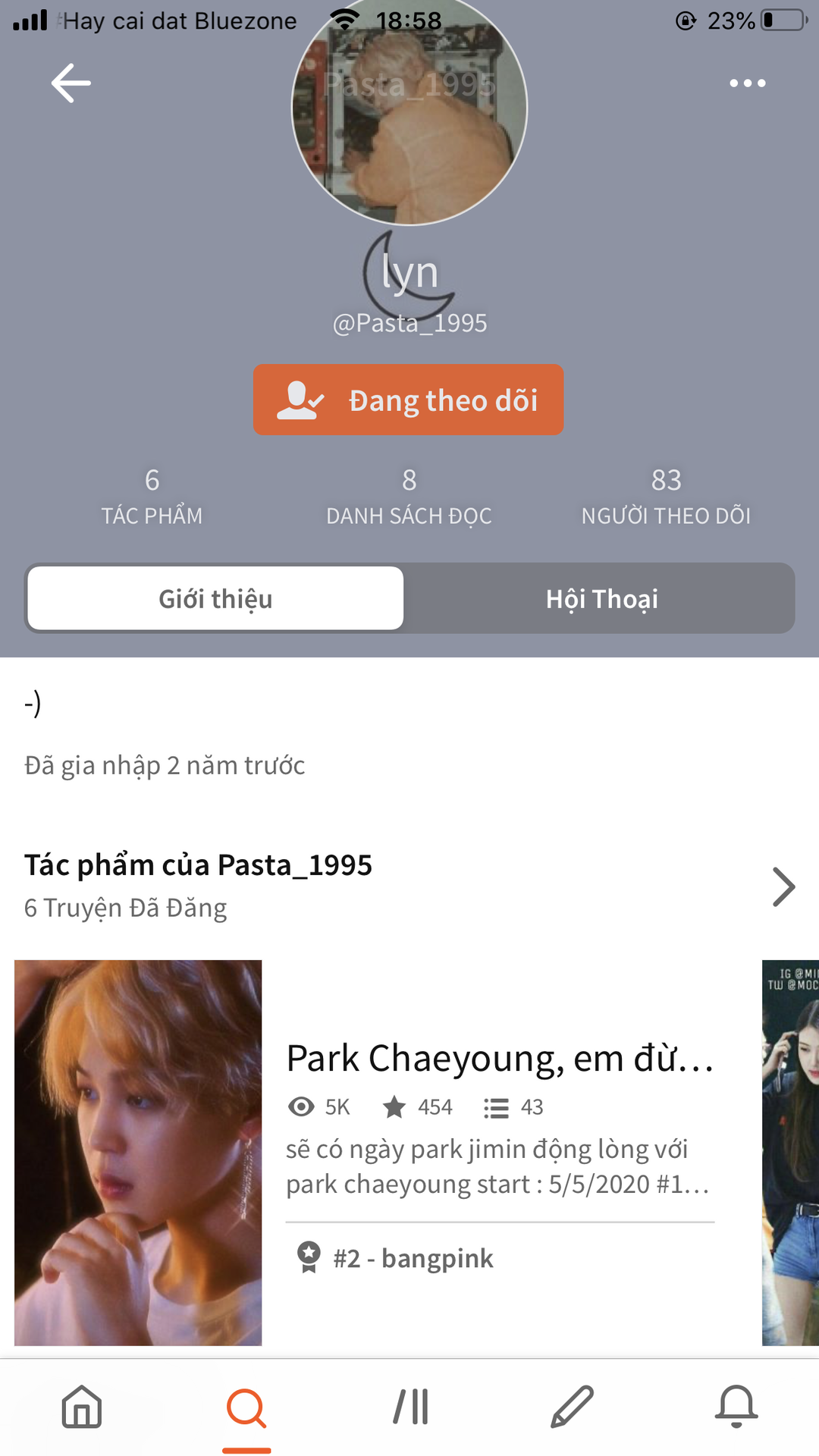This screenshot has width=819, height=1456.
Task: Open the #2 - bangpink tag ranking
Action: pos(413,1258)
